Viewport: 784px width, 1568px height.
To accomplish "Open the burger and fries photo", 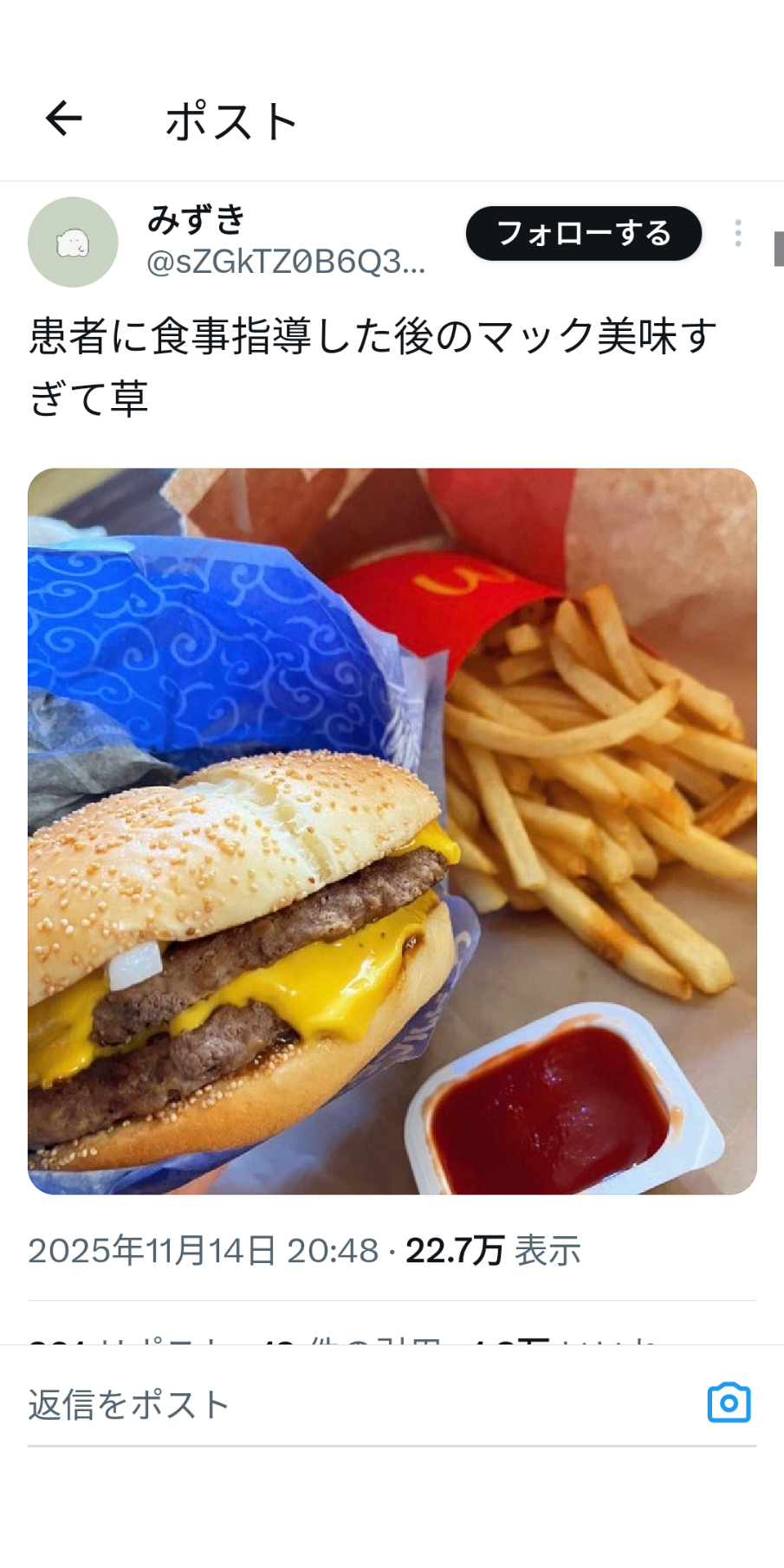I will click(x=392, y=832).
